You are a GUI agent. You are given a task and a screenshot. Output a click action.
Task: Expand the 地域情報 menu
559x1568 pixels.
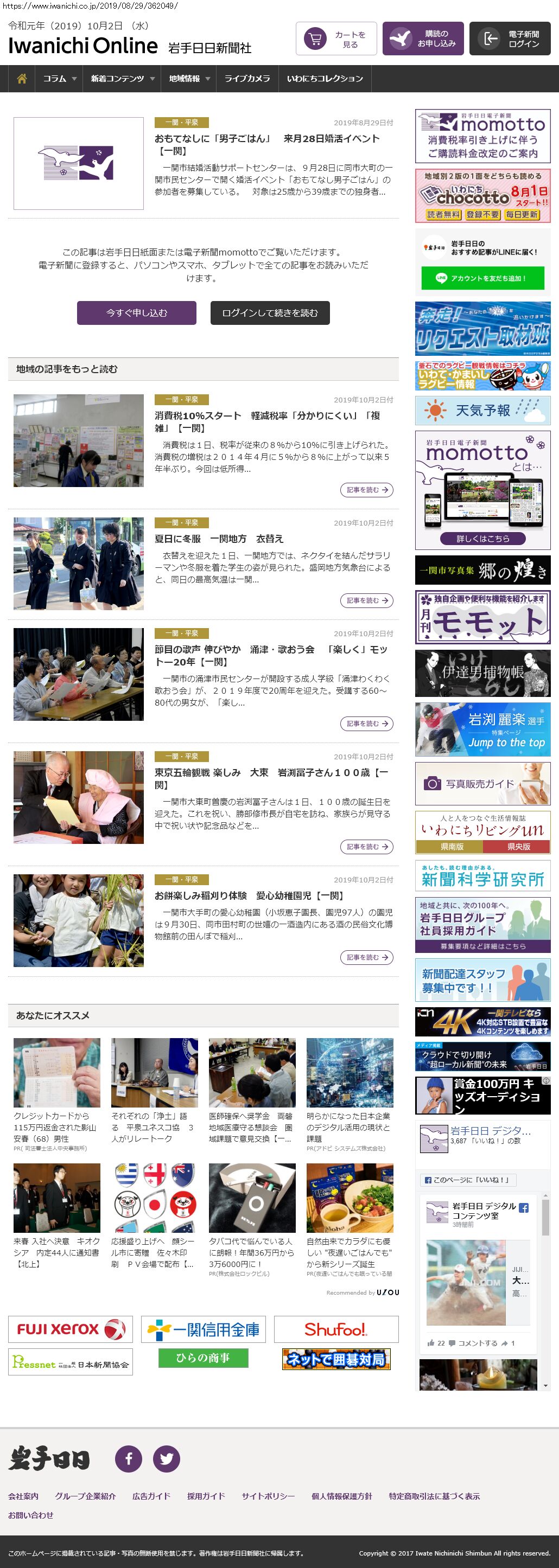189,79
